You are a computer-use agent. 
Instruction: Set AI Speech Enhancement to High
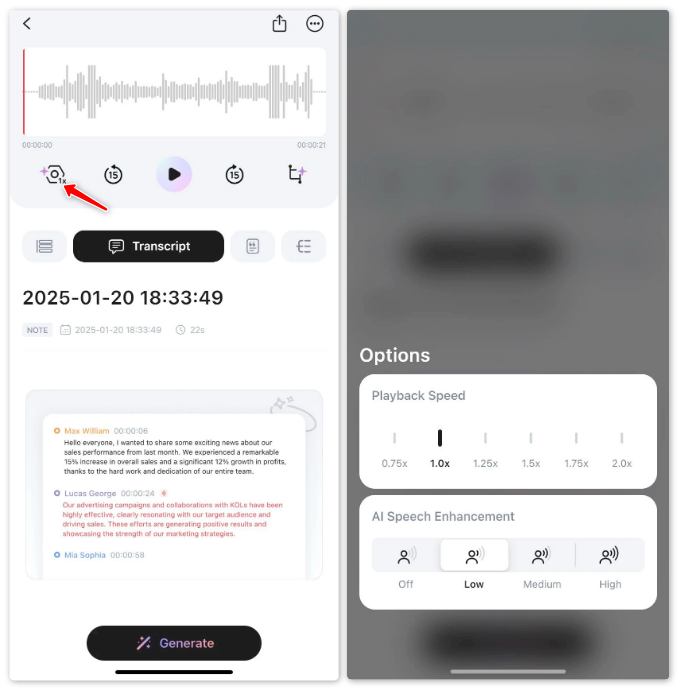[x=610, y=564]
